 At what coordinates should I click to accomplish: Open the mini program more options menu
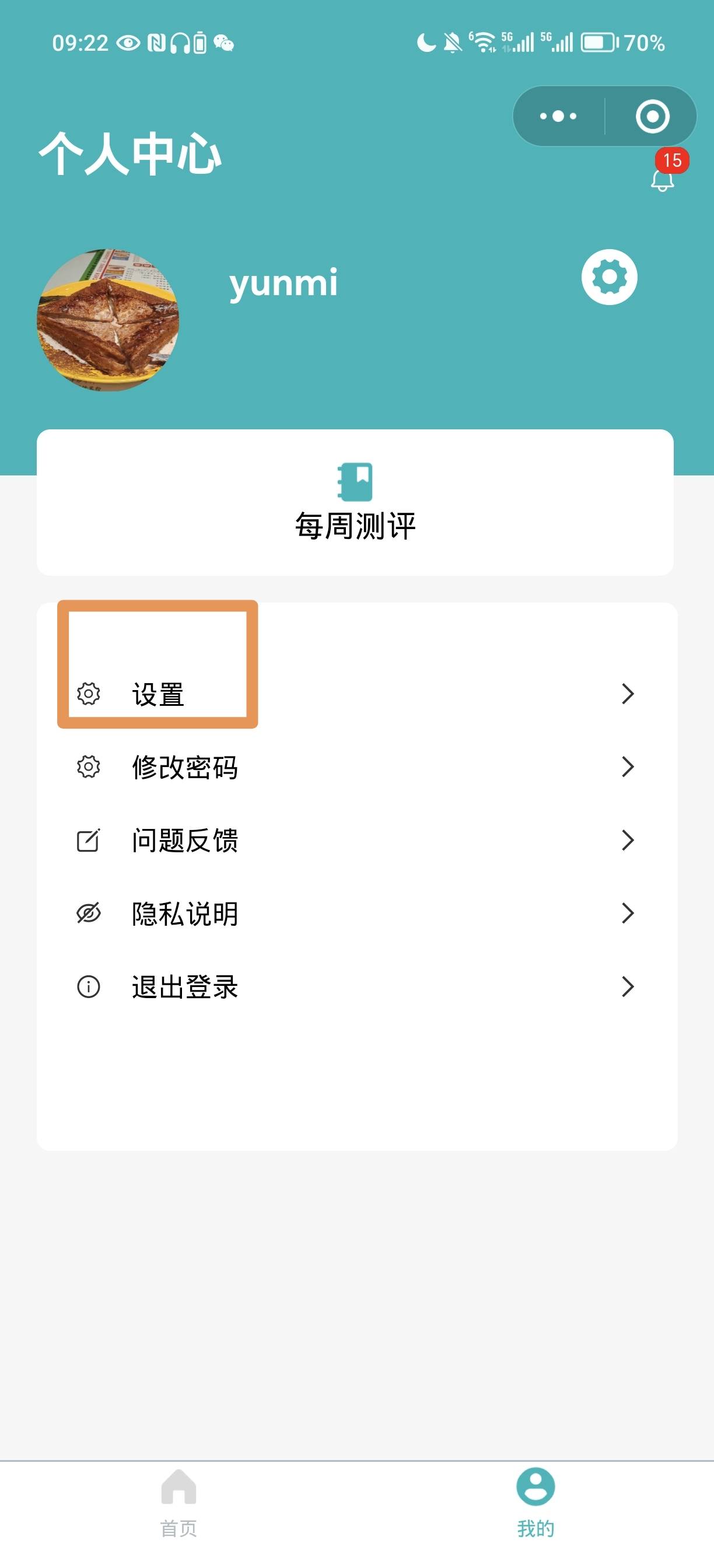558,116
